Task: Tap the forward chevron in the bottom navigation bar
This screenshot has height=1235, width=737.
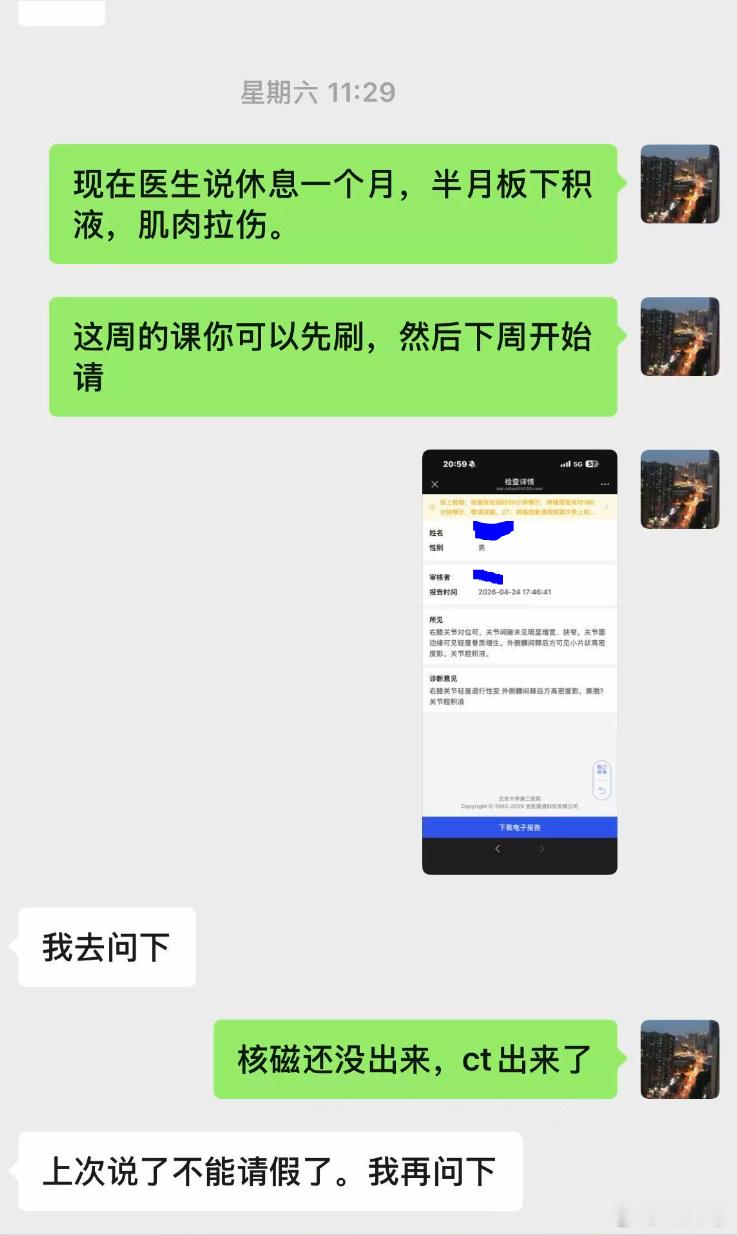Action: (x=542, y=847)
